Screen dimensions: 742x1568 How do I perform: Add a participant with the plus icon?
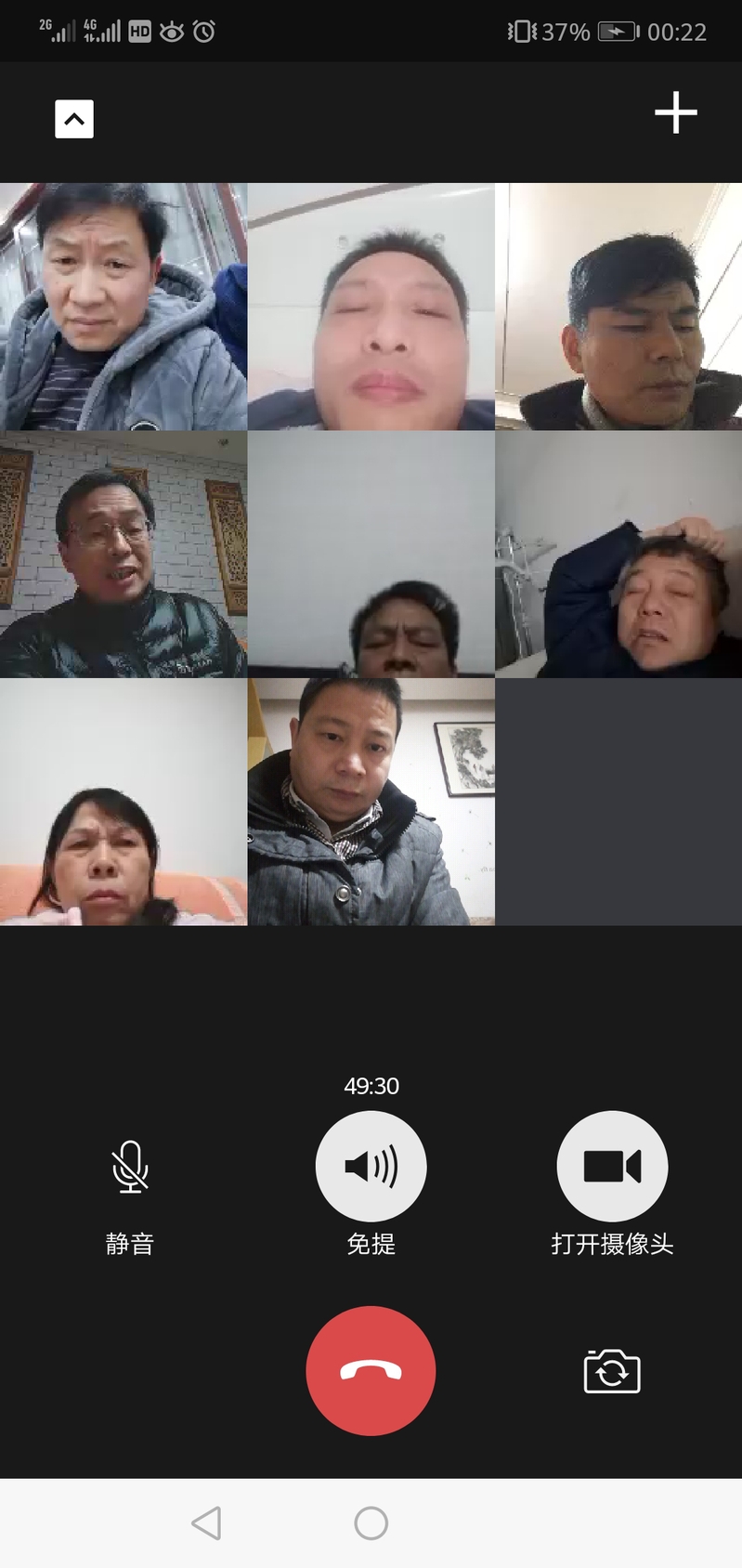pos(675,113)
